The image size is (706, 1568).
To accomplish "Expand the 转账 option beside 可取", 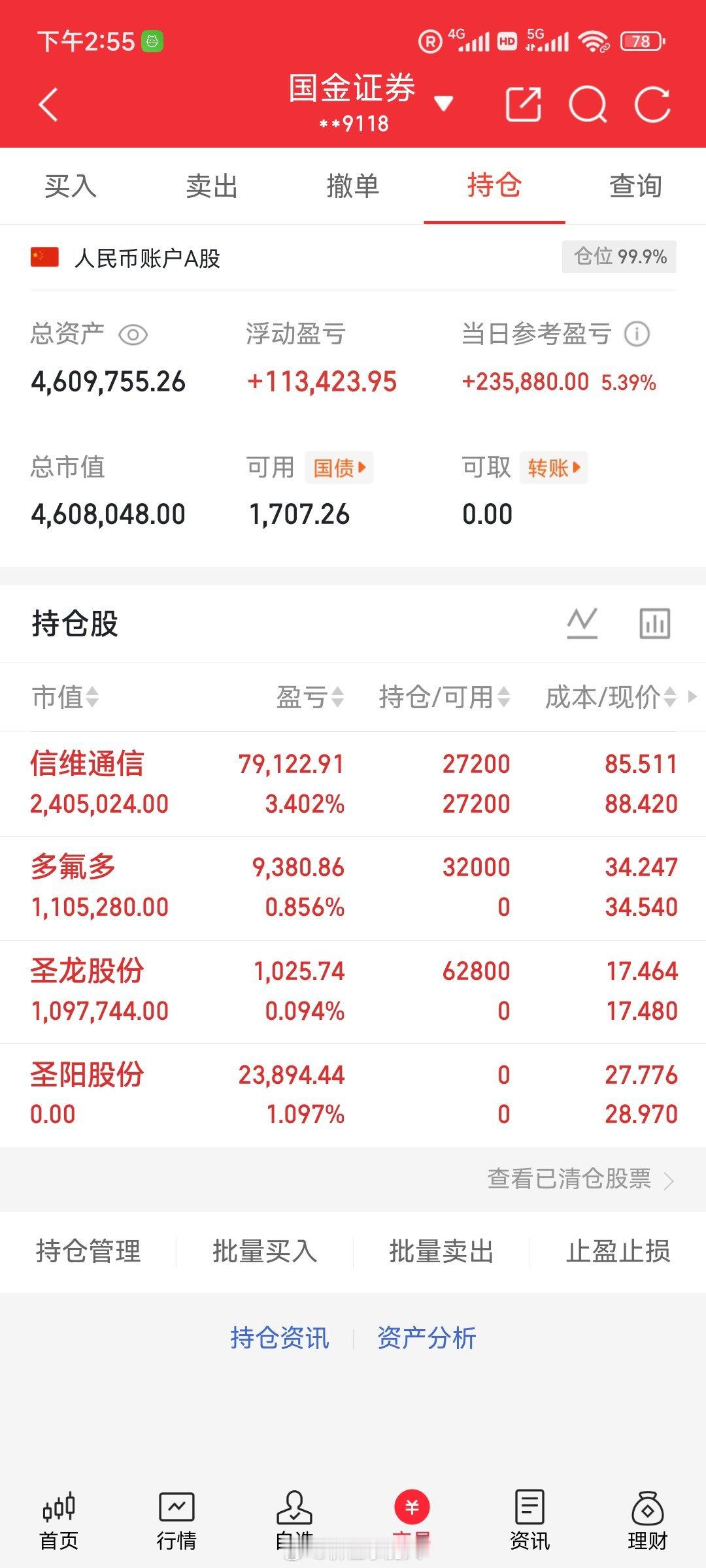I will click(x=552, y=467).
